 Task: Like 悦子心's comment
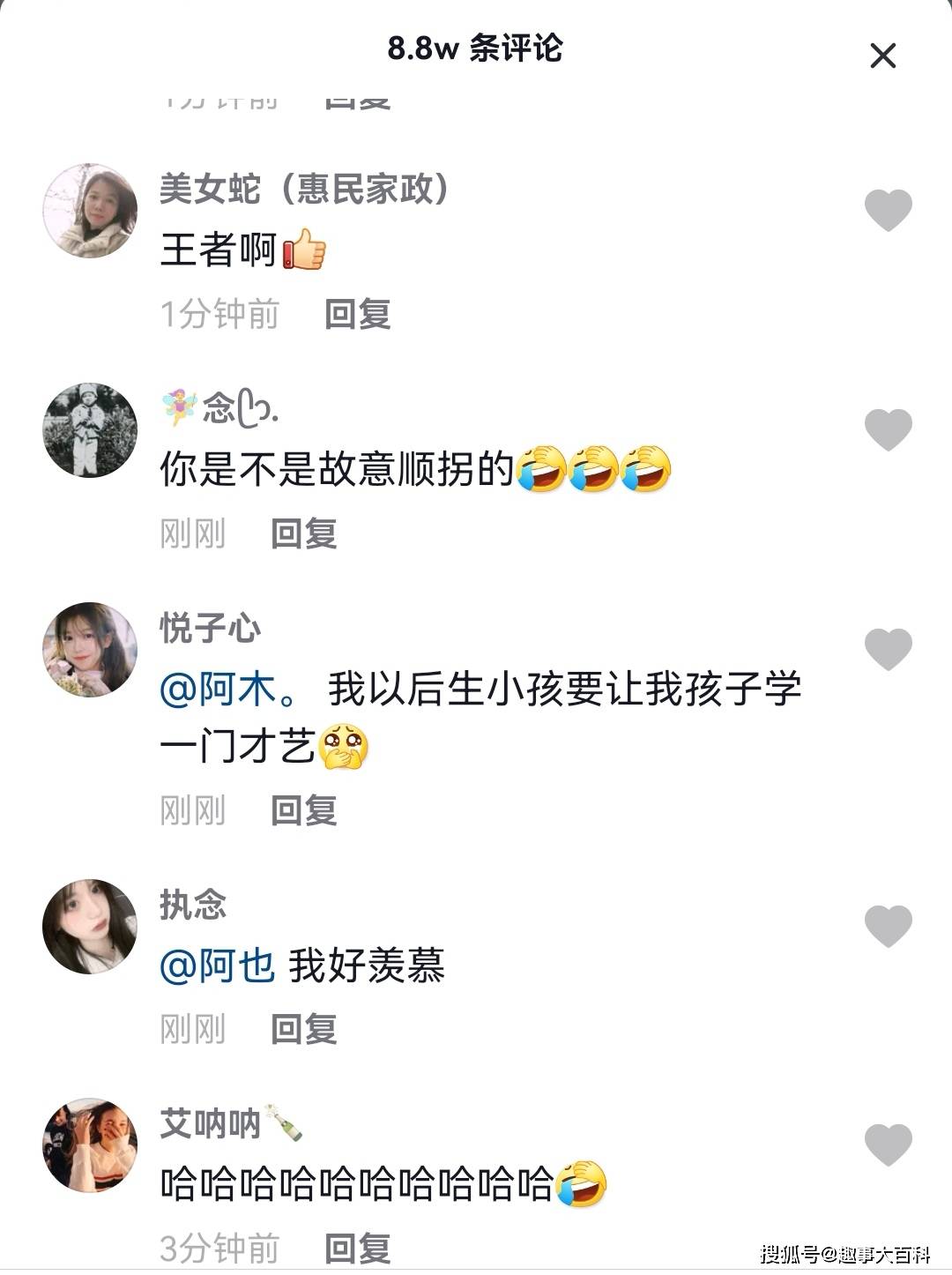point(888,650)
